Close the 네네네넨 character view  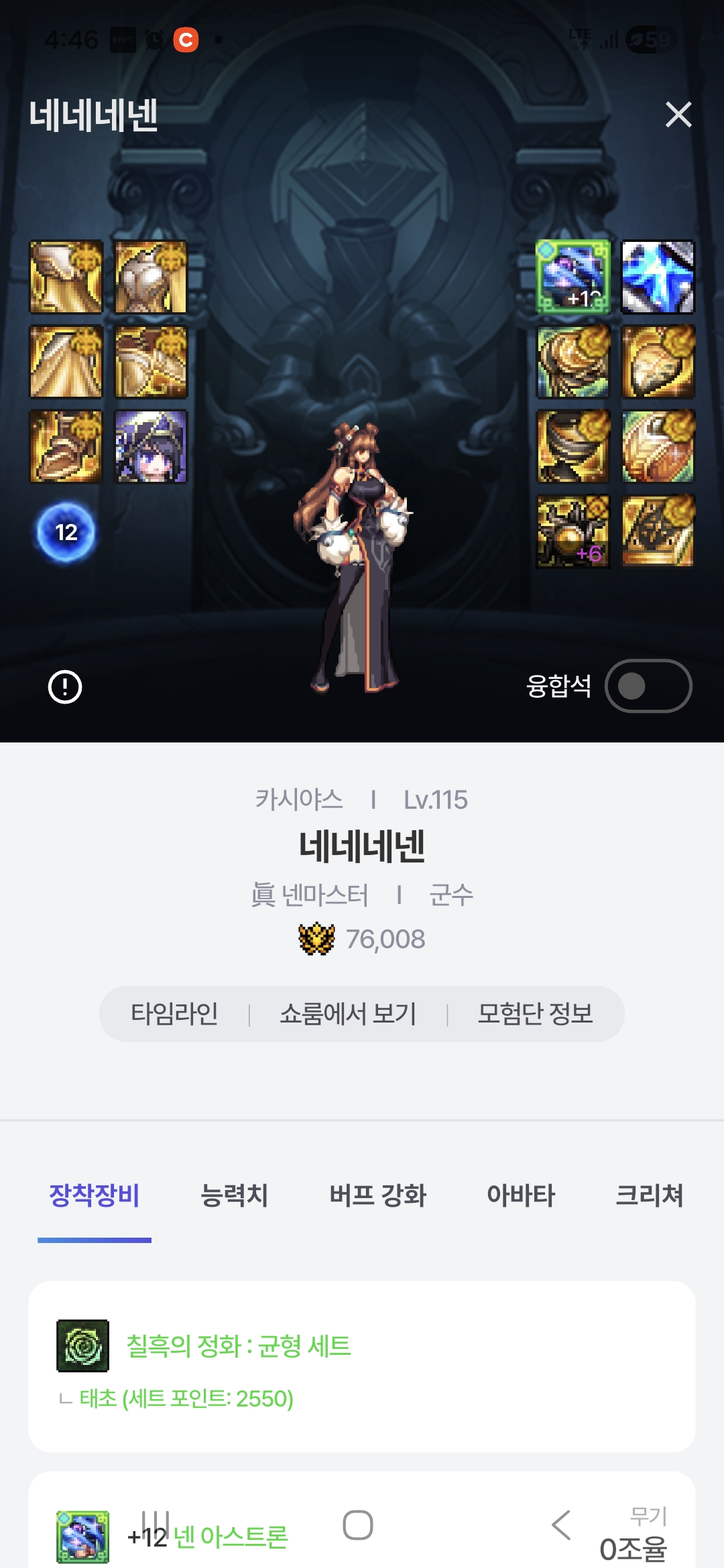coord(678,115)
